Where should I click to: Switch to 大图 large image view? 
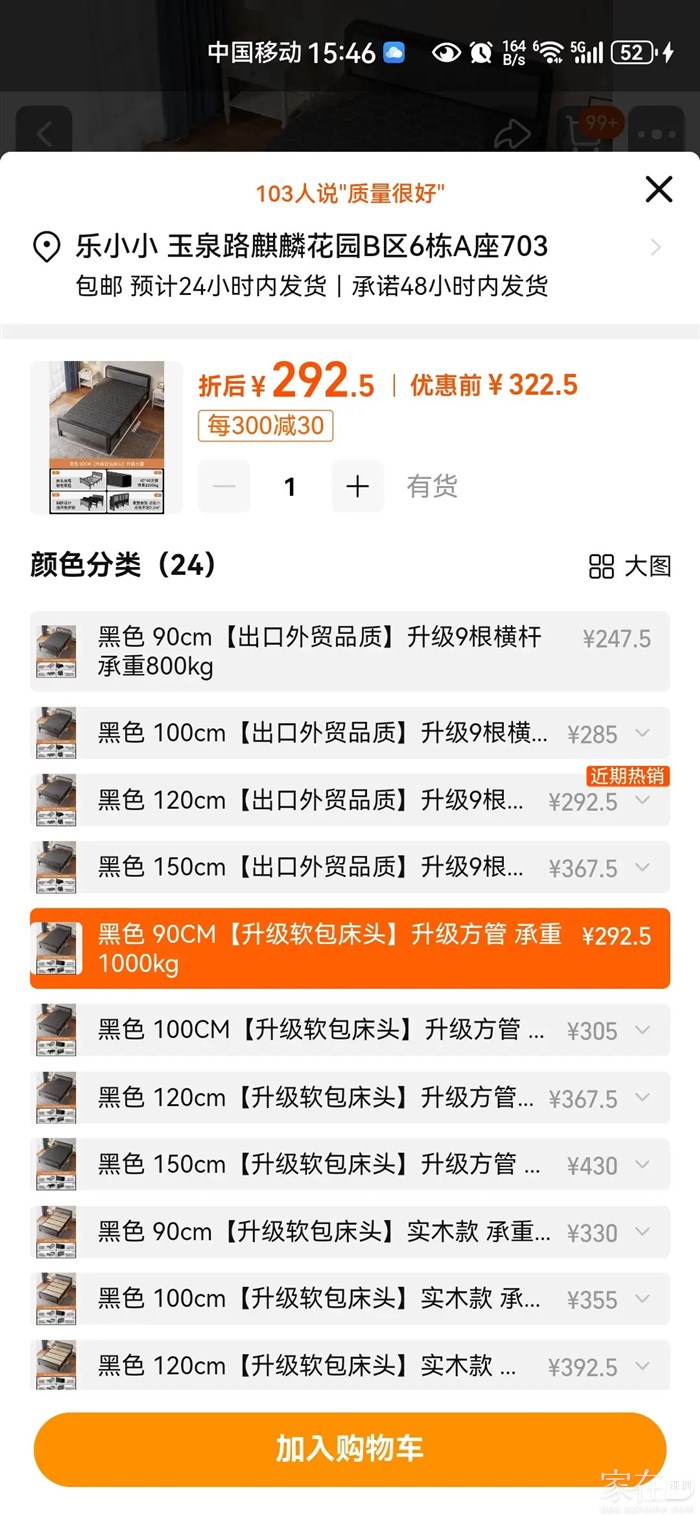(x=630, y=566)
